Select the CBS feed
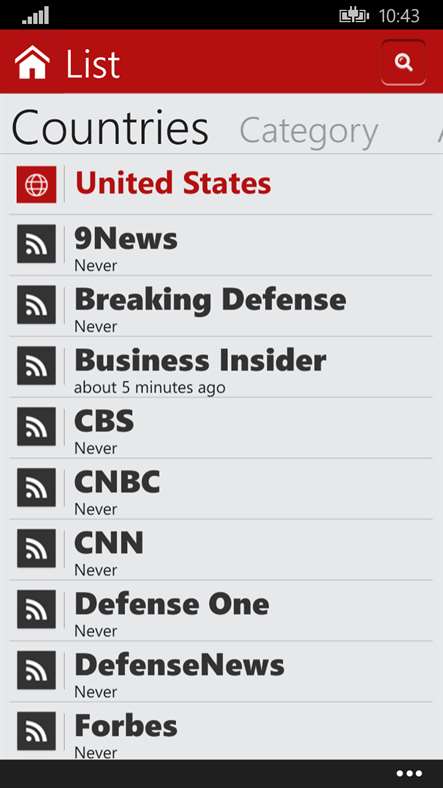Image resolution: width=443 pixels, height=788 pixels. [x=220, y=428]
